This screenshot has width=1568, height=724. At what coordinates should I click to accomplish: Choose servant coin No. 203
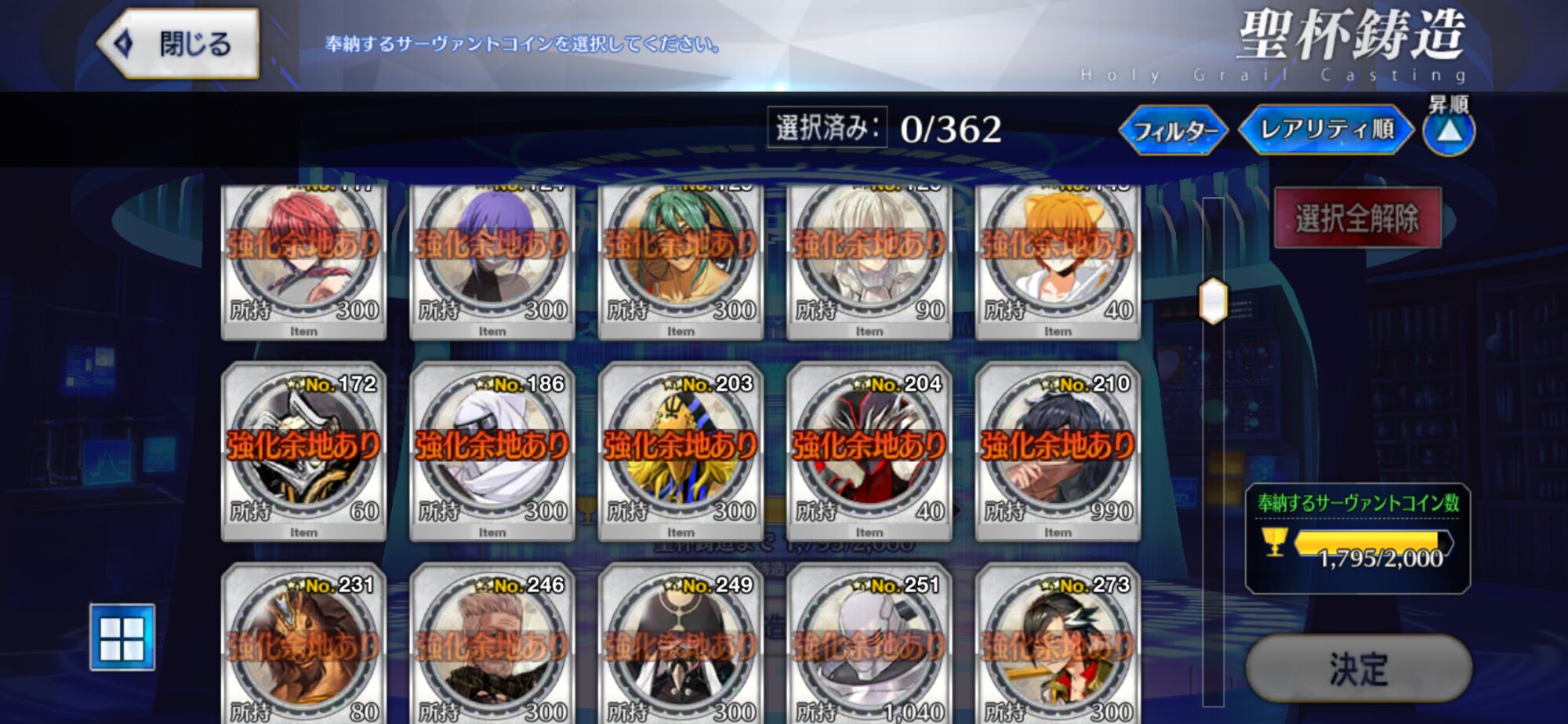point(681,451)
